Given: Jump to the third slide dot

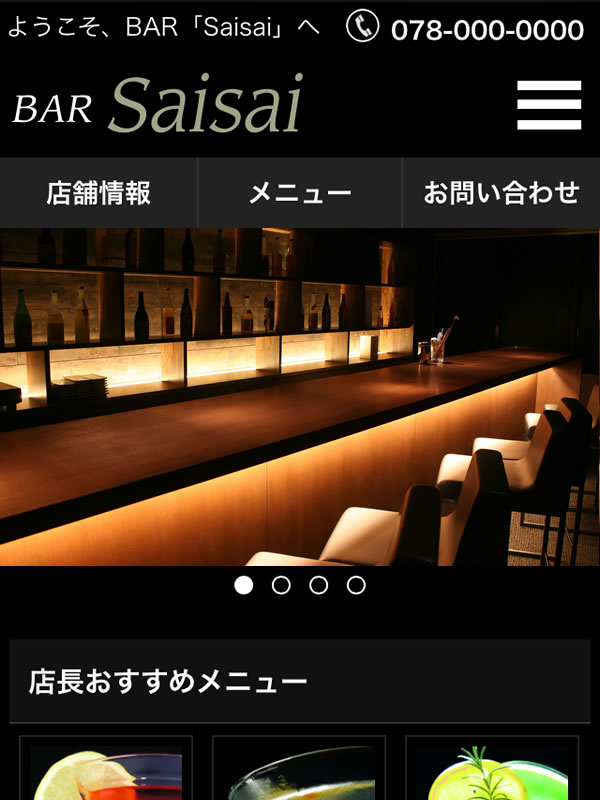Looking at the screenshot, I should [x=318, y=585].
